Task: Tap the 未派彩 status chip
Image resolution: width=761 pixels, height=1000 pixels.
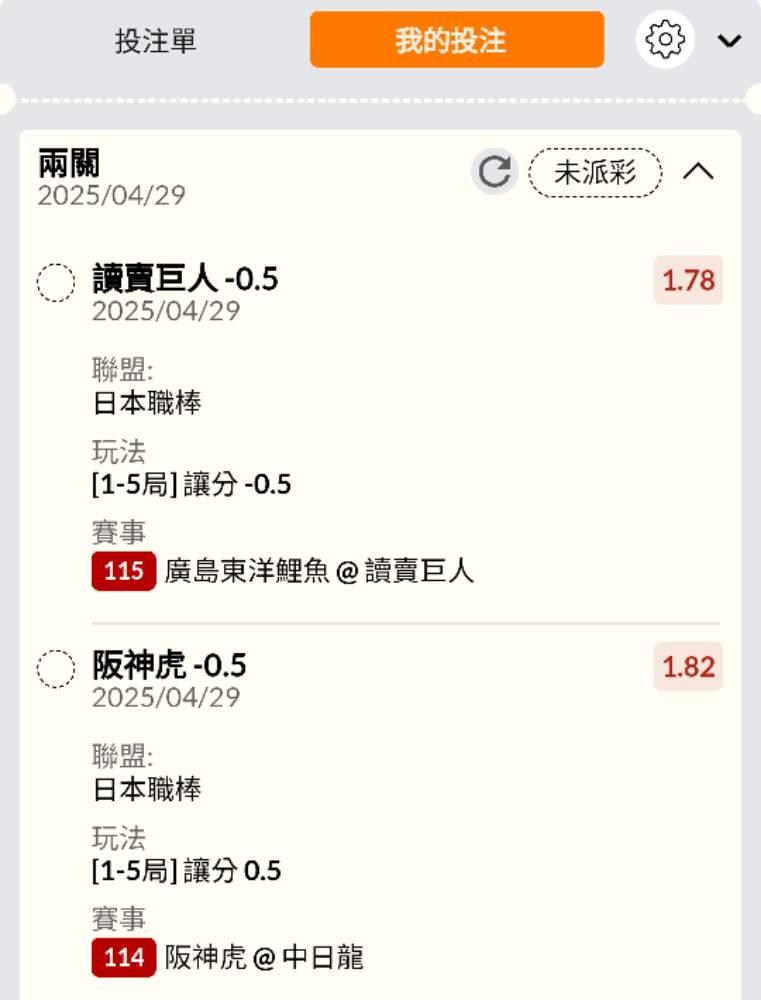Action: (x=595, y=172)
